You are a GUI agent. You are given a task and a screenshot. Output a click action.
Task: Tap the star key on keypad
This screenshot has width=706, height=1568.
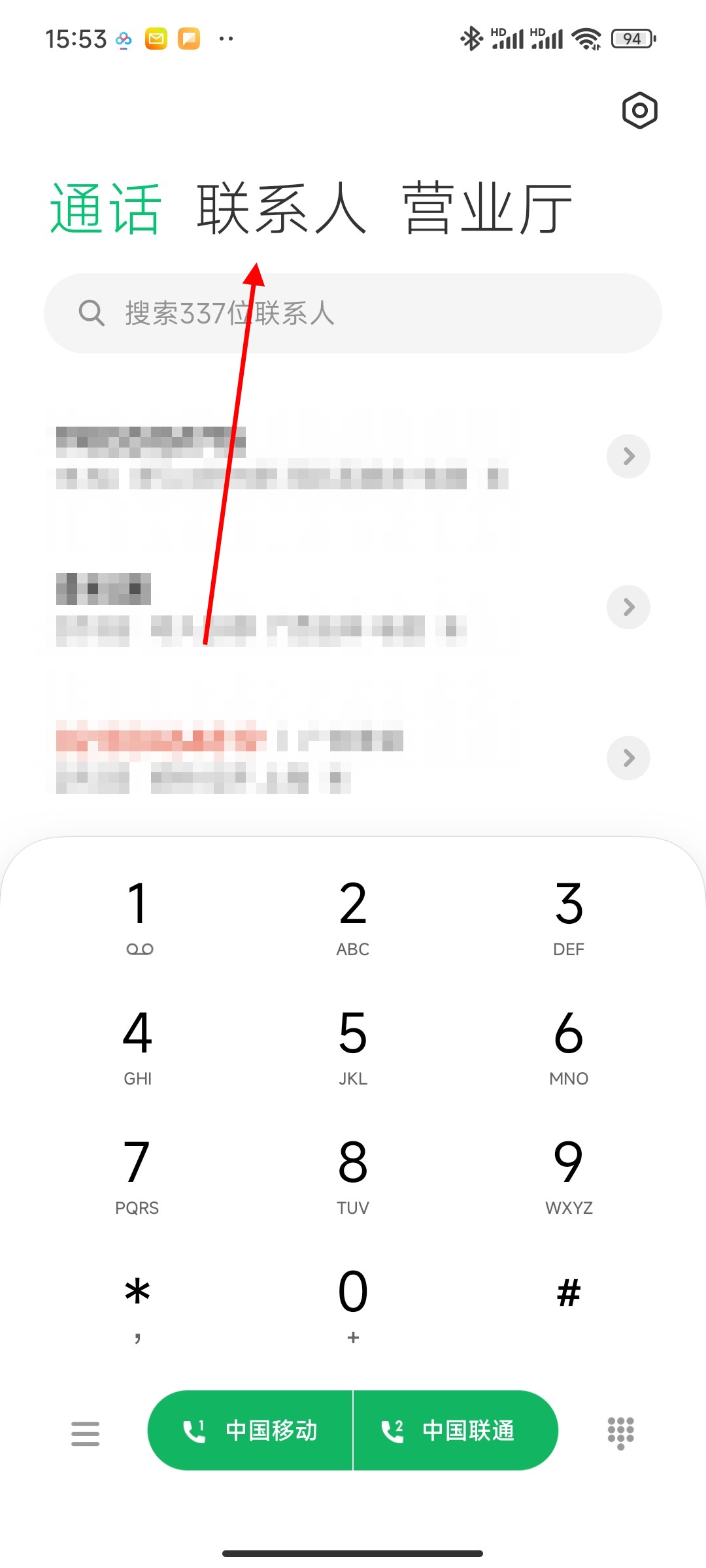click(137, 1303)
